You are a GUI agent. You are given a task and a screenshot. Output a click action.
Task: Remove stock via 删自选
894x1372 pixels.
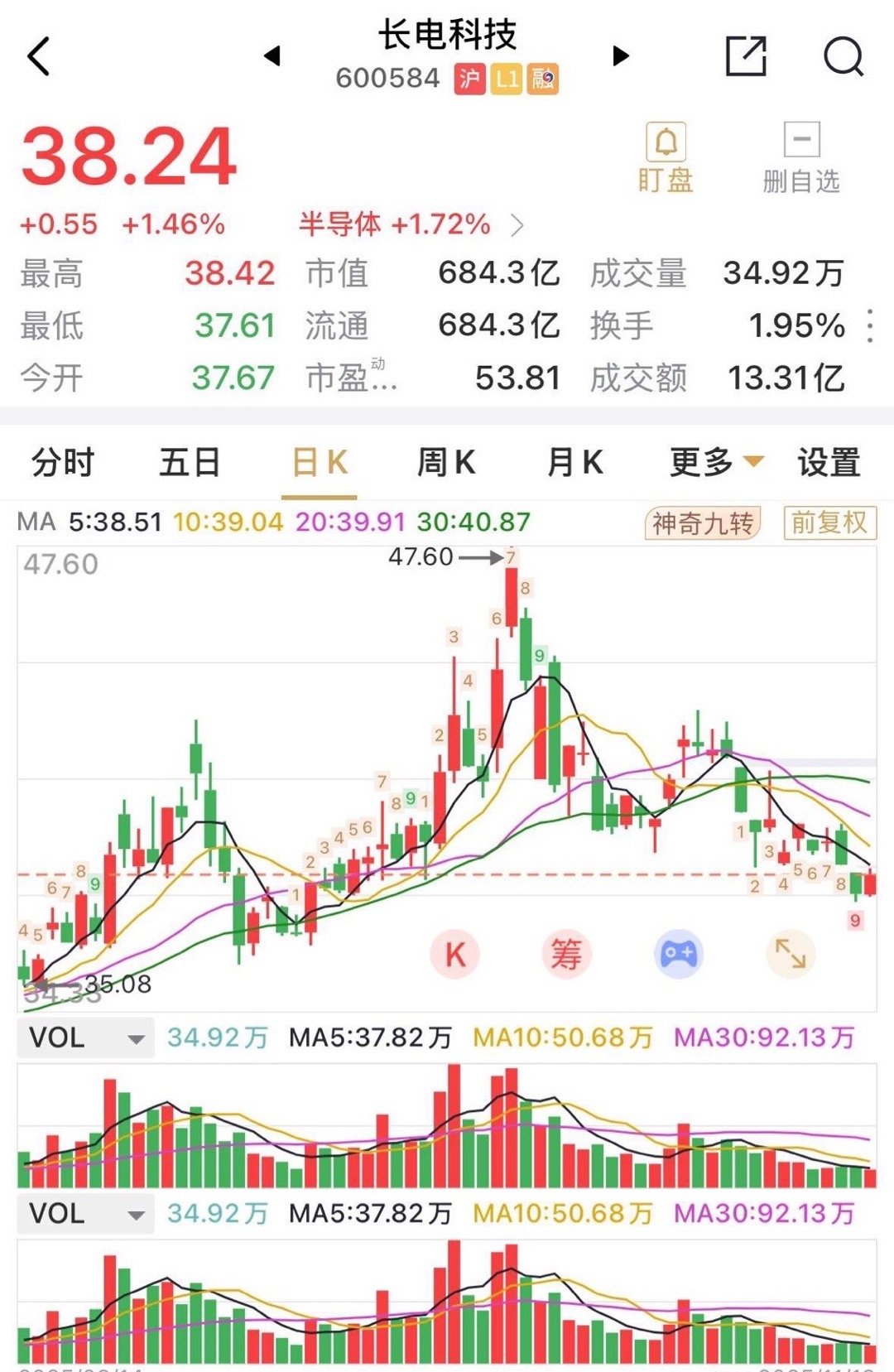coord(800,157)
